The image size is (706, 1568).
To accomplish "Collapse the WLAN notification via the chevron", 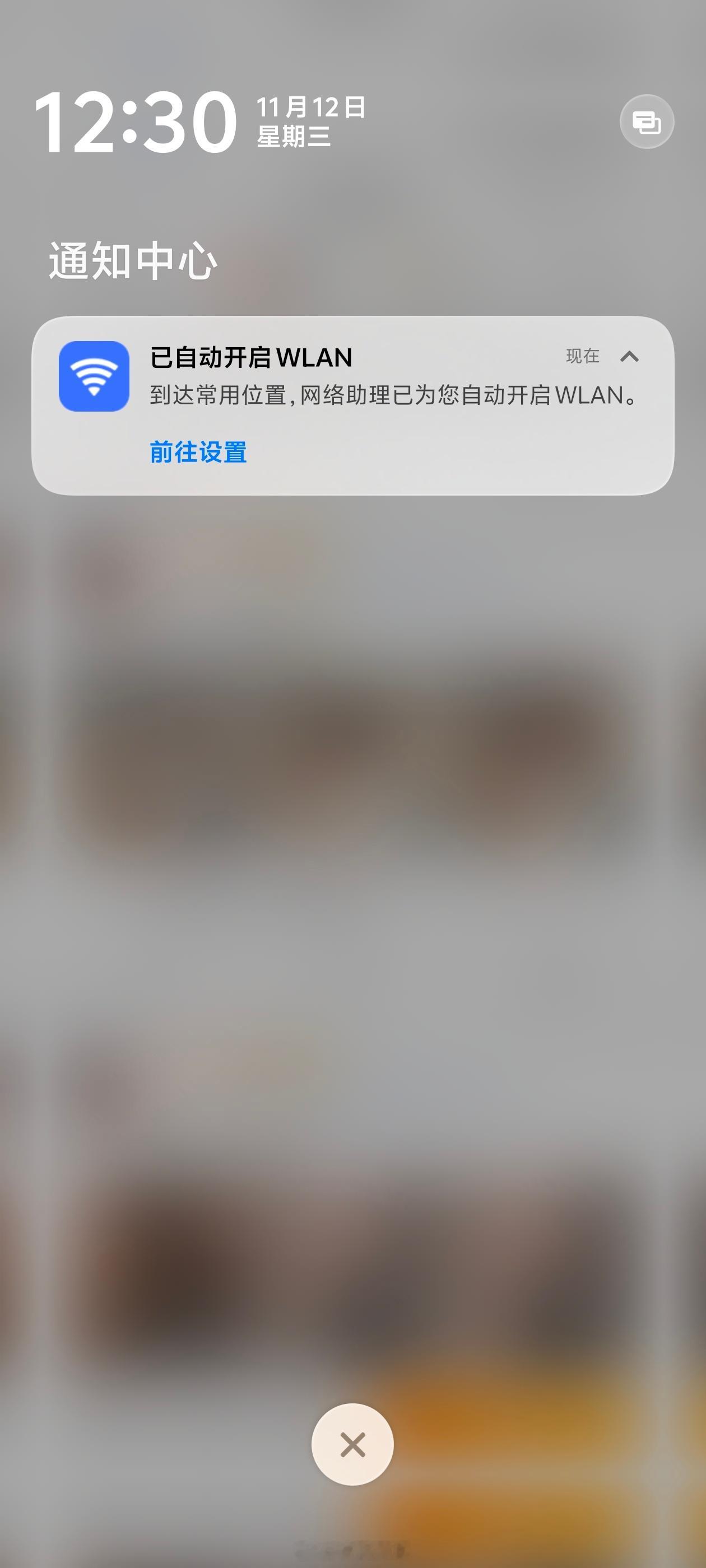I will click(630, 358).
